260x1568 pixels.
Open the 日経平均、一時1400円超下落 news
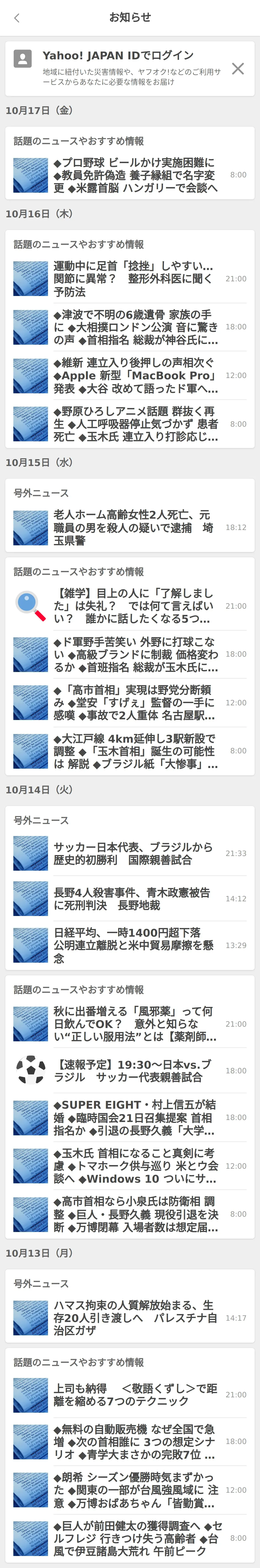130,945
